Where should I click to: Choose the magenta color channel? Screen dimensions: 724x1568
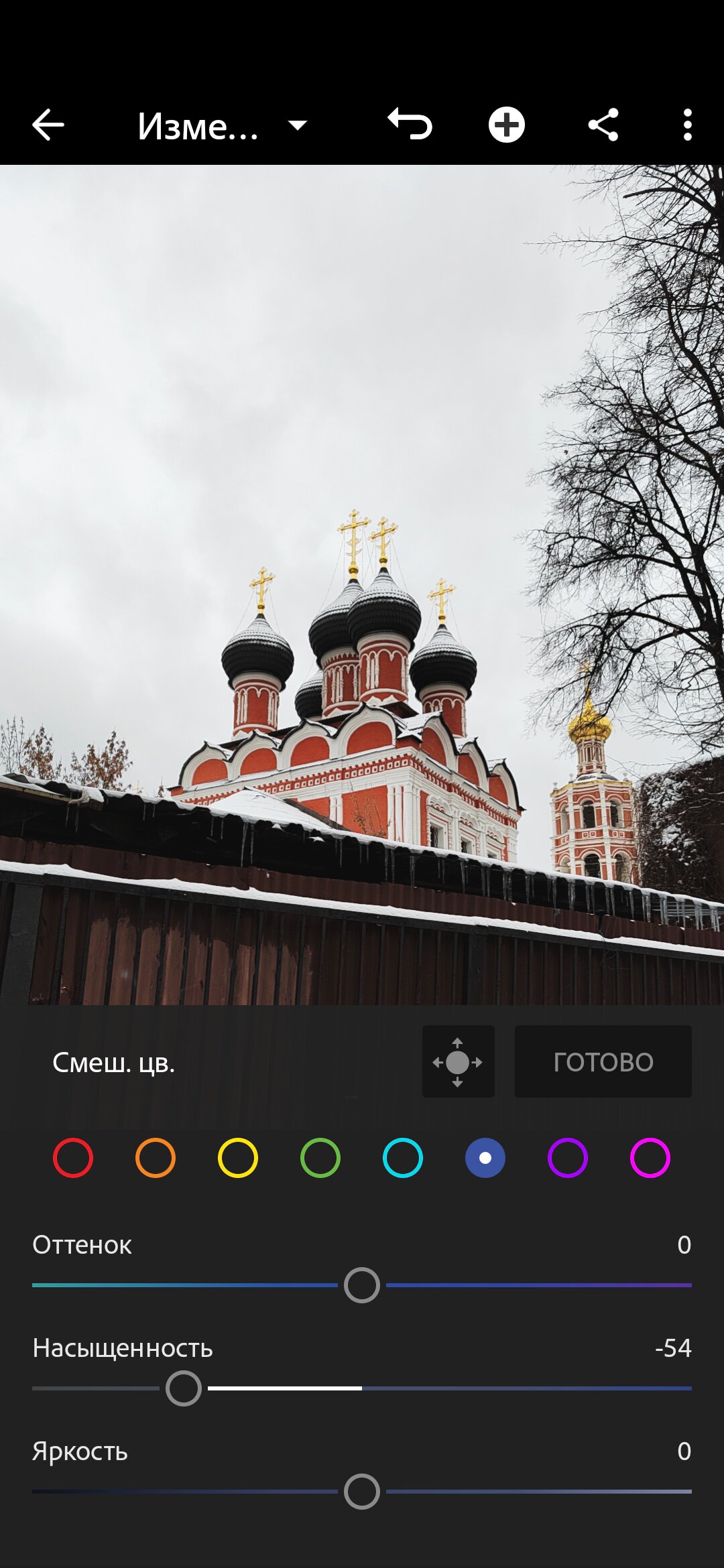650,1158
